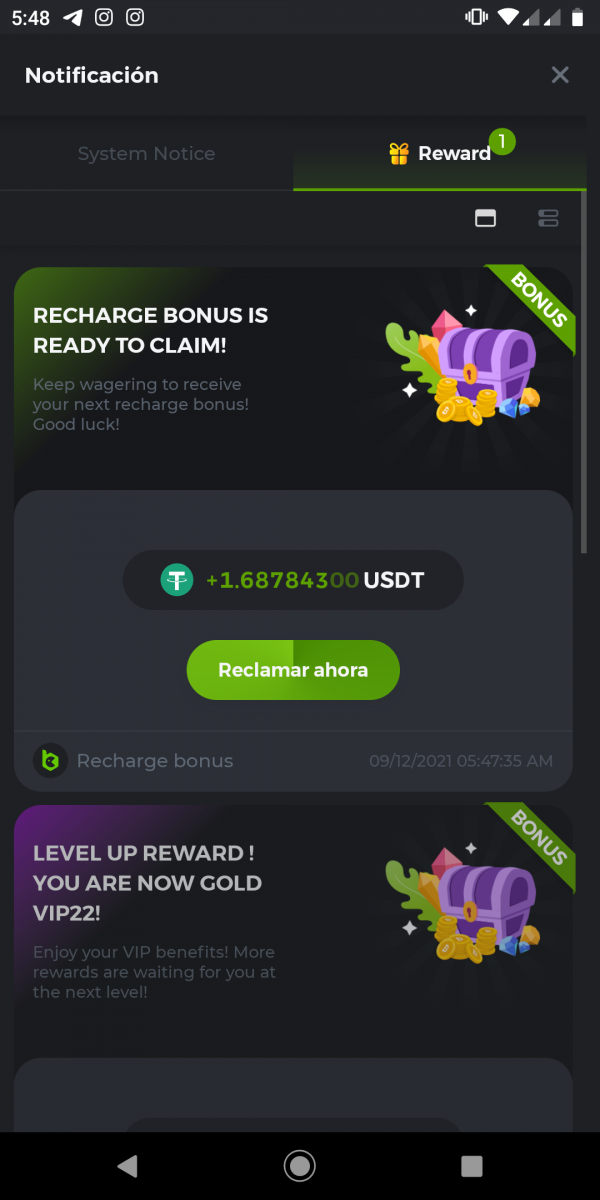Go to the home screen

299,1165
